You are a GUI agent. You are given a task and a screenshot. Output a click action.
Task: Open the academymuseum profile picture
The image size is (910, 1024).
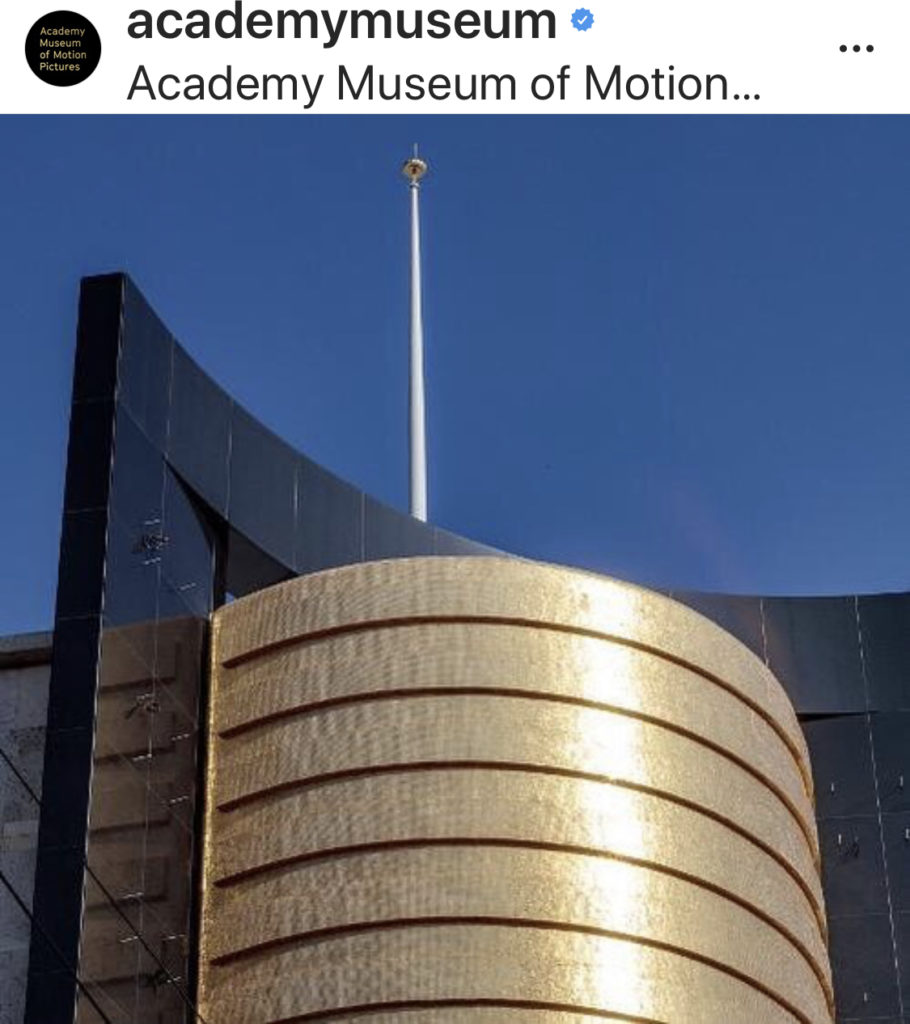point(62,49)
